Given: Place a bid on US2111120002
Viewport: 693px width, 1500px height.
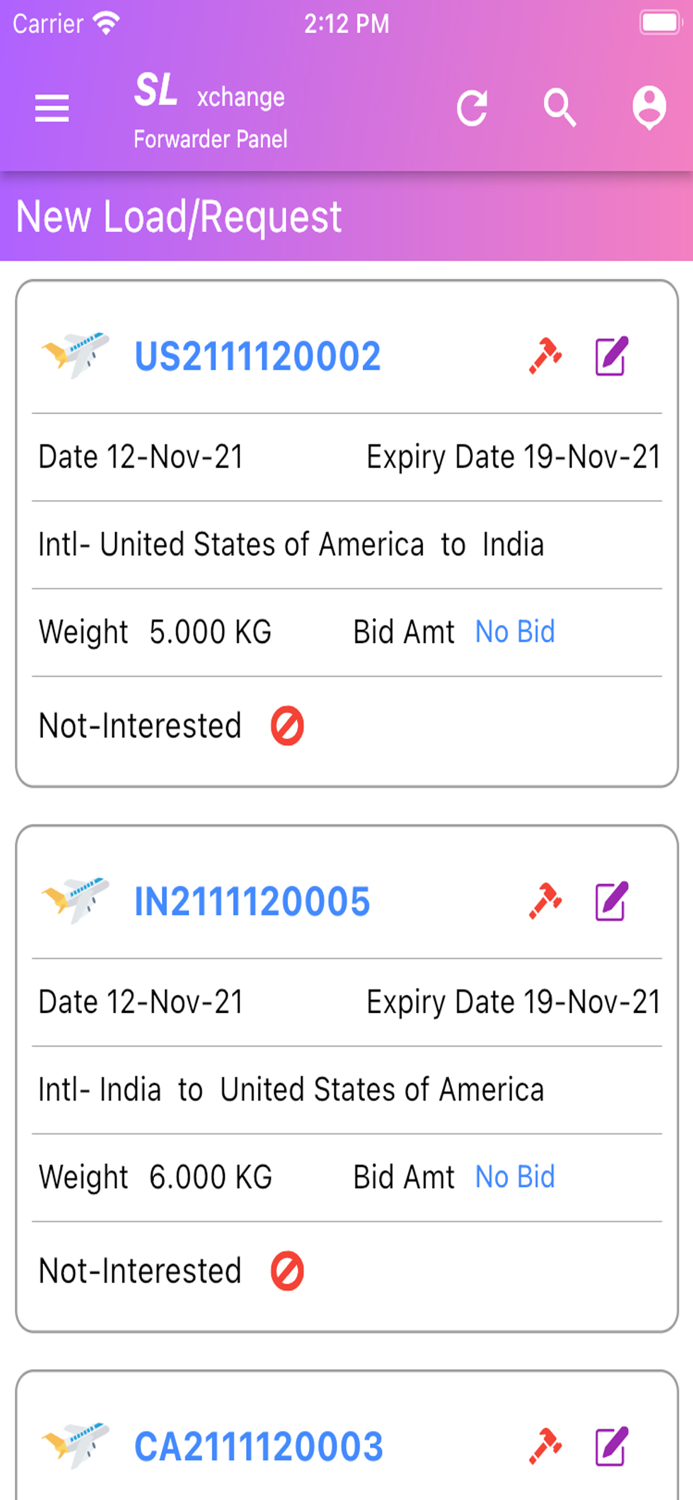Looking at the screenshot, I should [546, 356].
